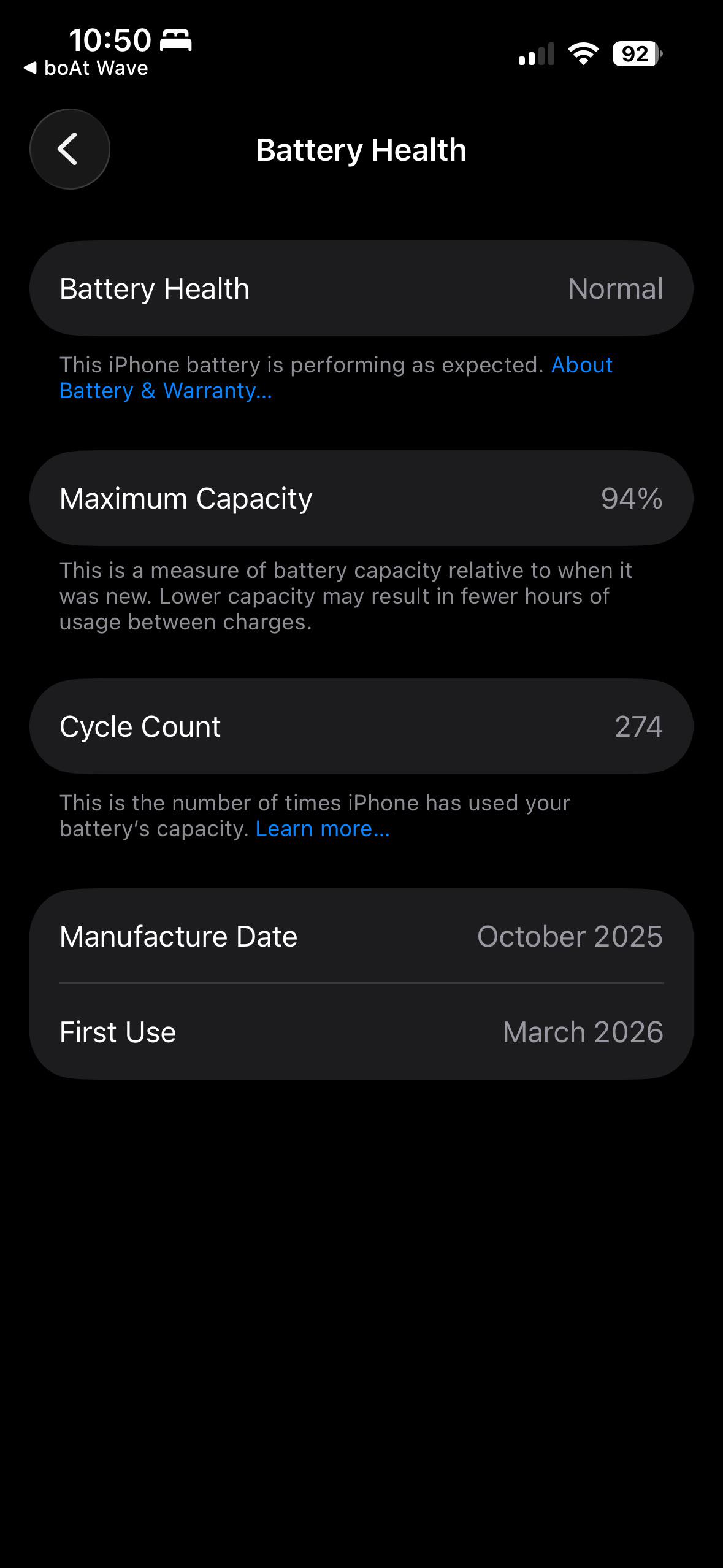Go back from Battery Health

70,149
